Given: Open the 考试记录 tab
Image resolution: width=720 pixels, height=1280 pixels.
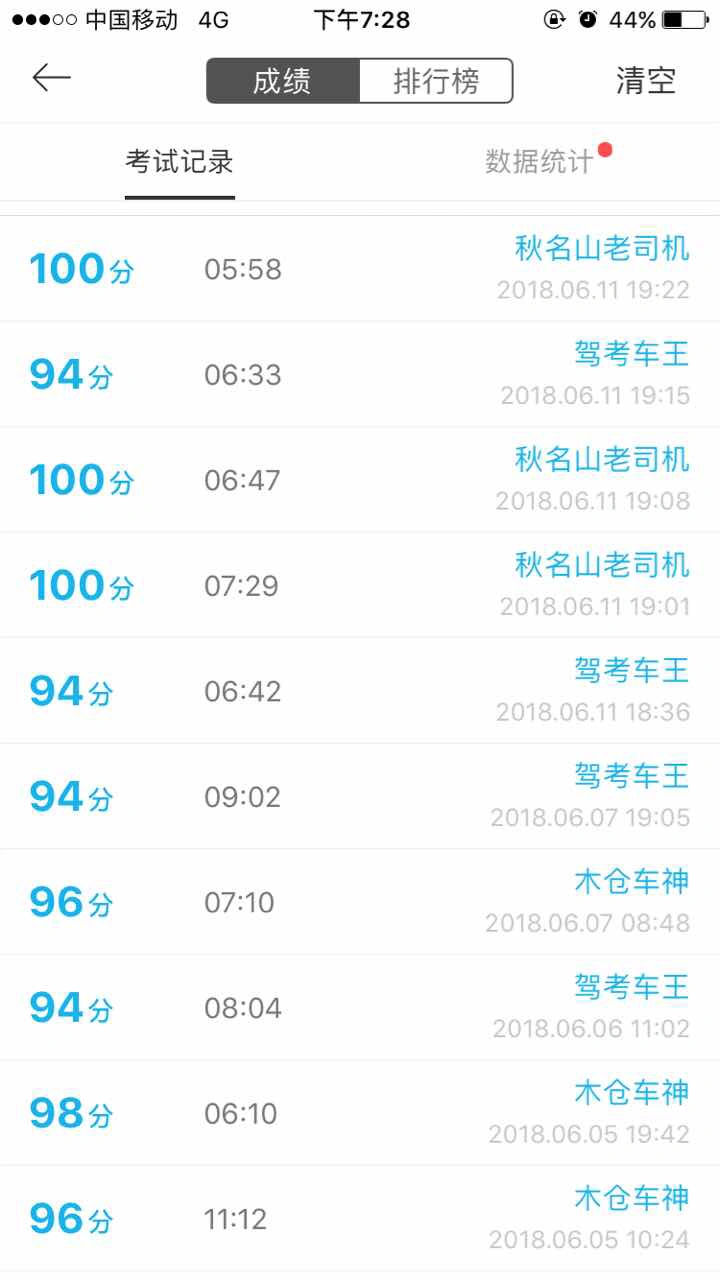Looking at the screenshot, I should click(180, 161).
